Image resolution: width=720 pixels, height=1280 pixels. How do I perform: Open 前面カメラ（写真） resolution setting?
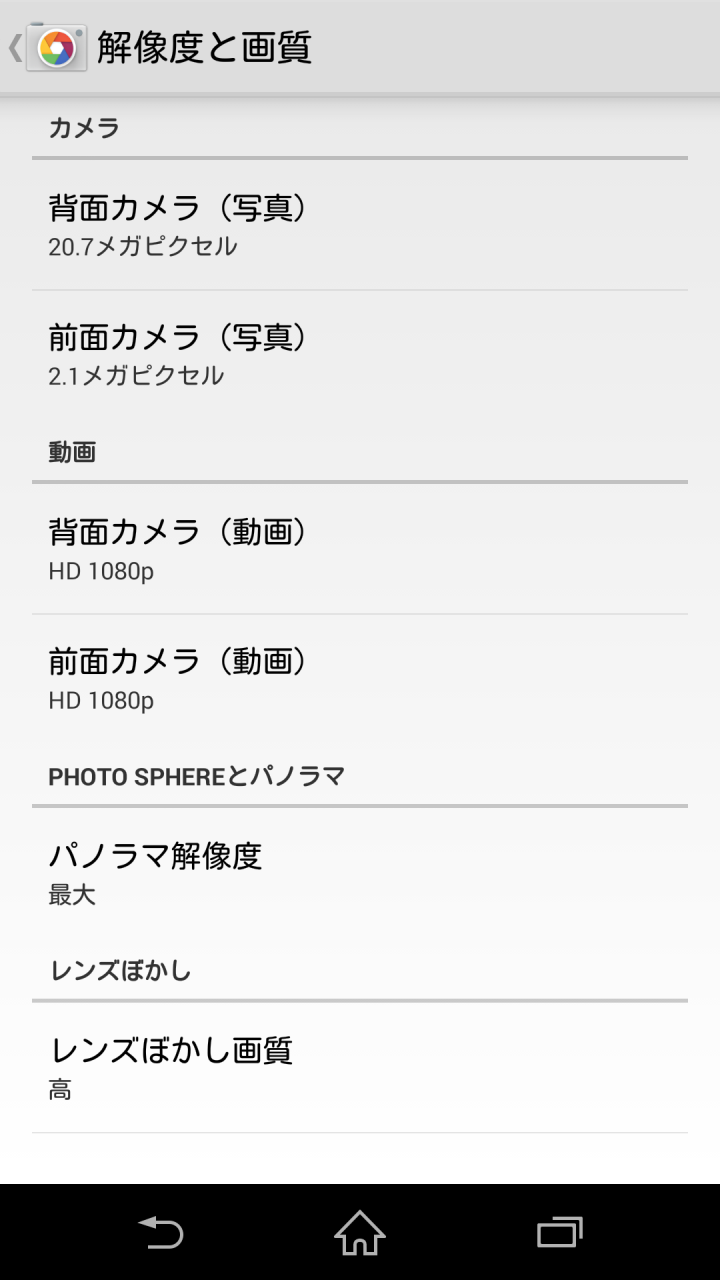pyautogui.click(x=360, y=355)
